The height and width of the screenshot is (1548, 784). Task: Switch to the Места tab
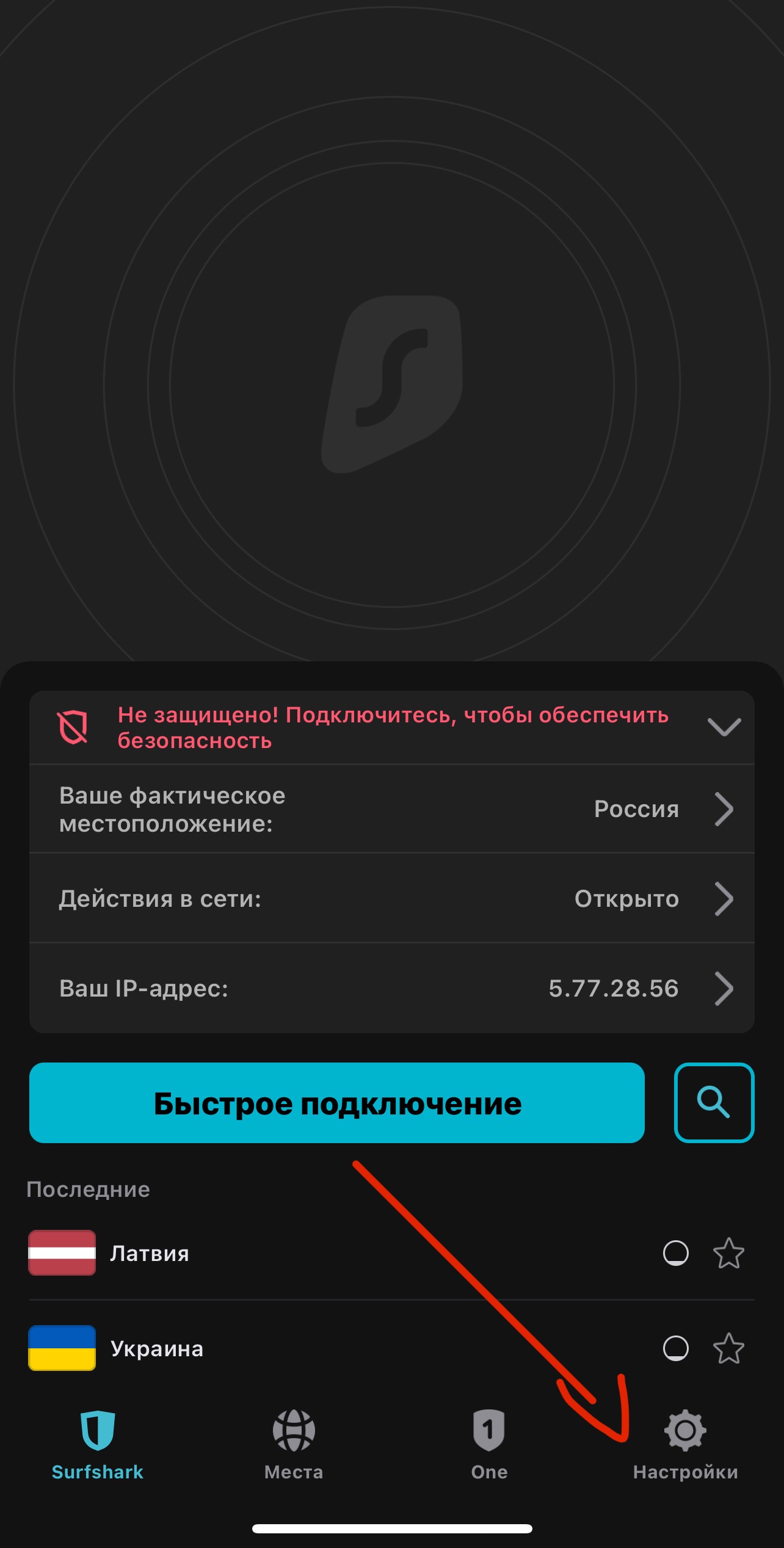click(294, 1445)
